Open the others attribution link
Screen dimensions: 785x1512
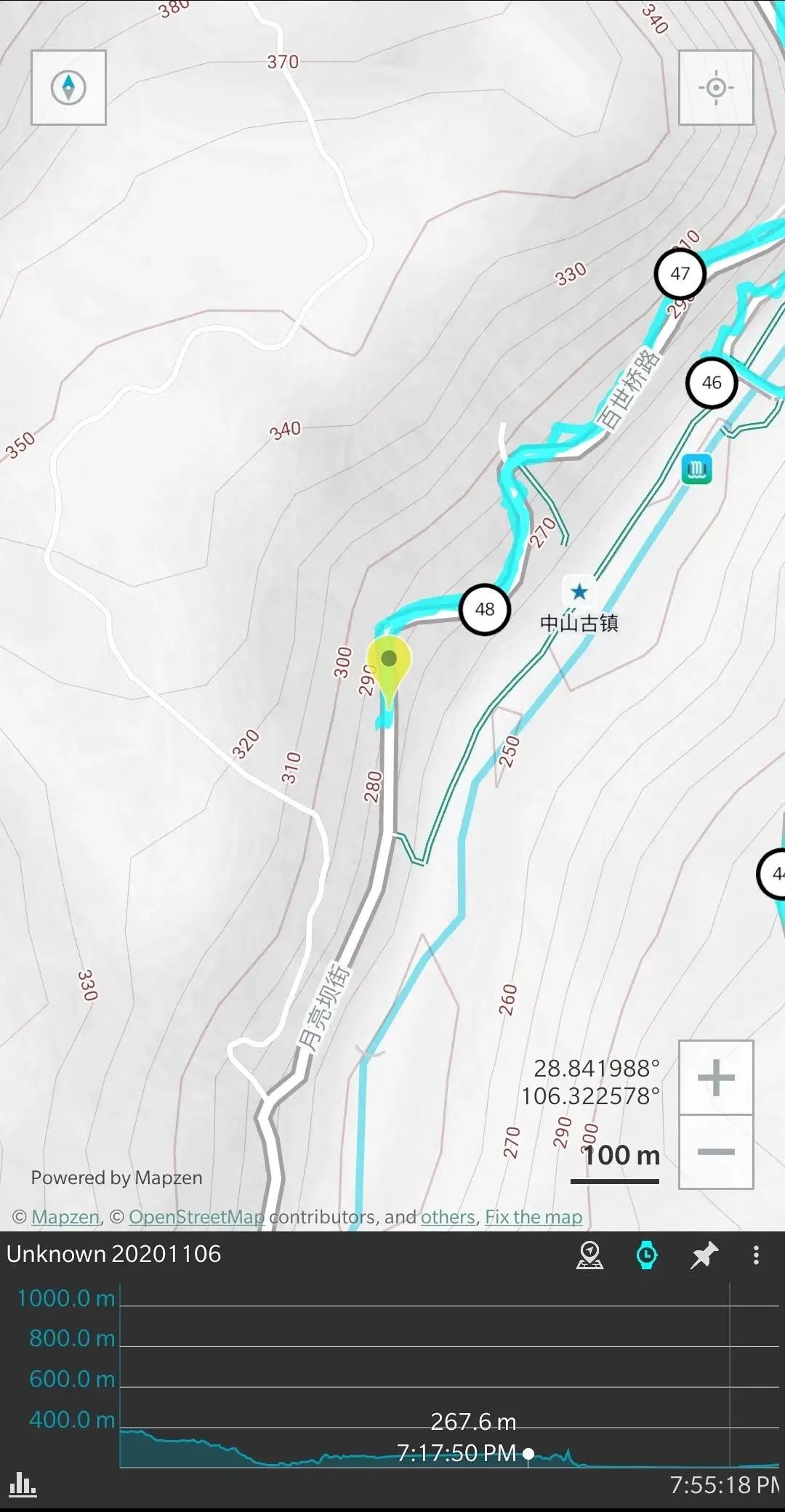448,1217
